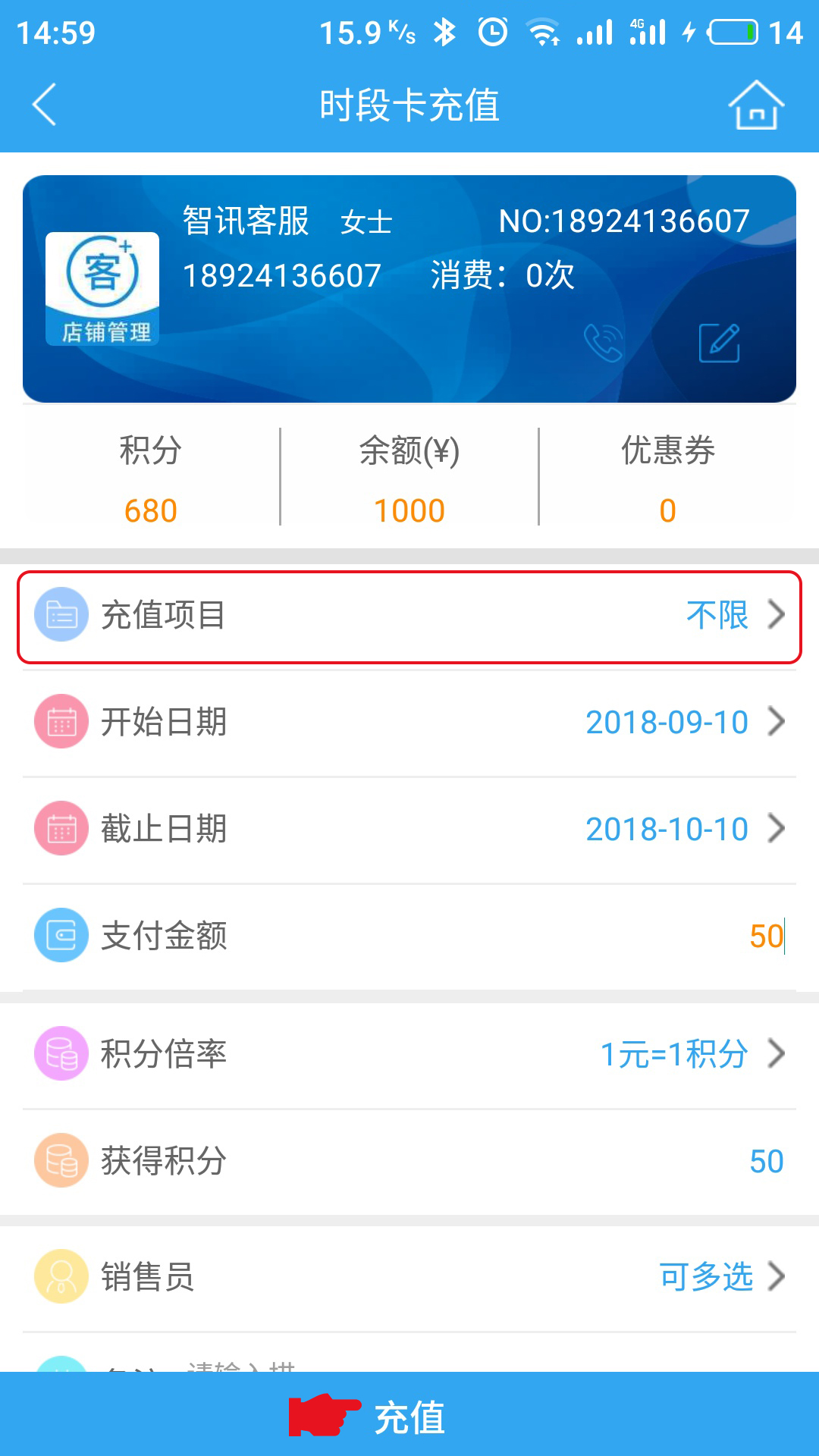Edit the 支付金额 amount field
The width and height of the screenshot is (819, 1456).
coord(409,936)
